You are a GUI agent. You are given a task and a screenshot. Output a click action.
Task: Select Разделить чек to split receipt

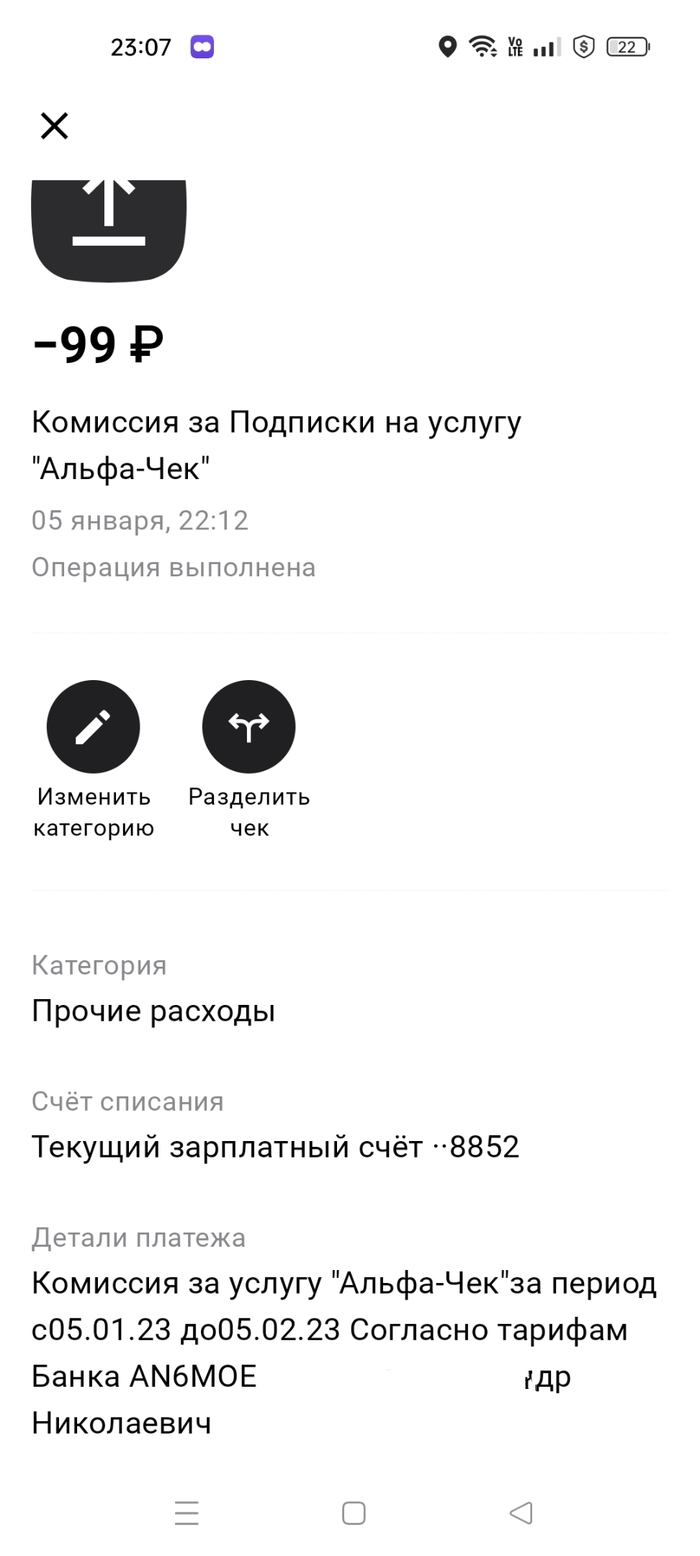pos(249,727)
